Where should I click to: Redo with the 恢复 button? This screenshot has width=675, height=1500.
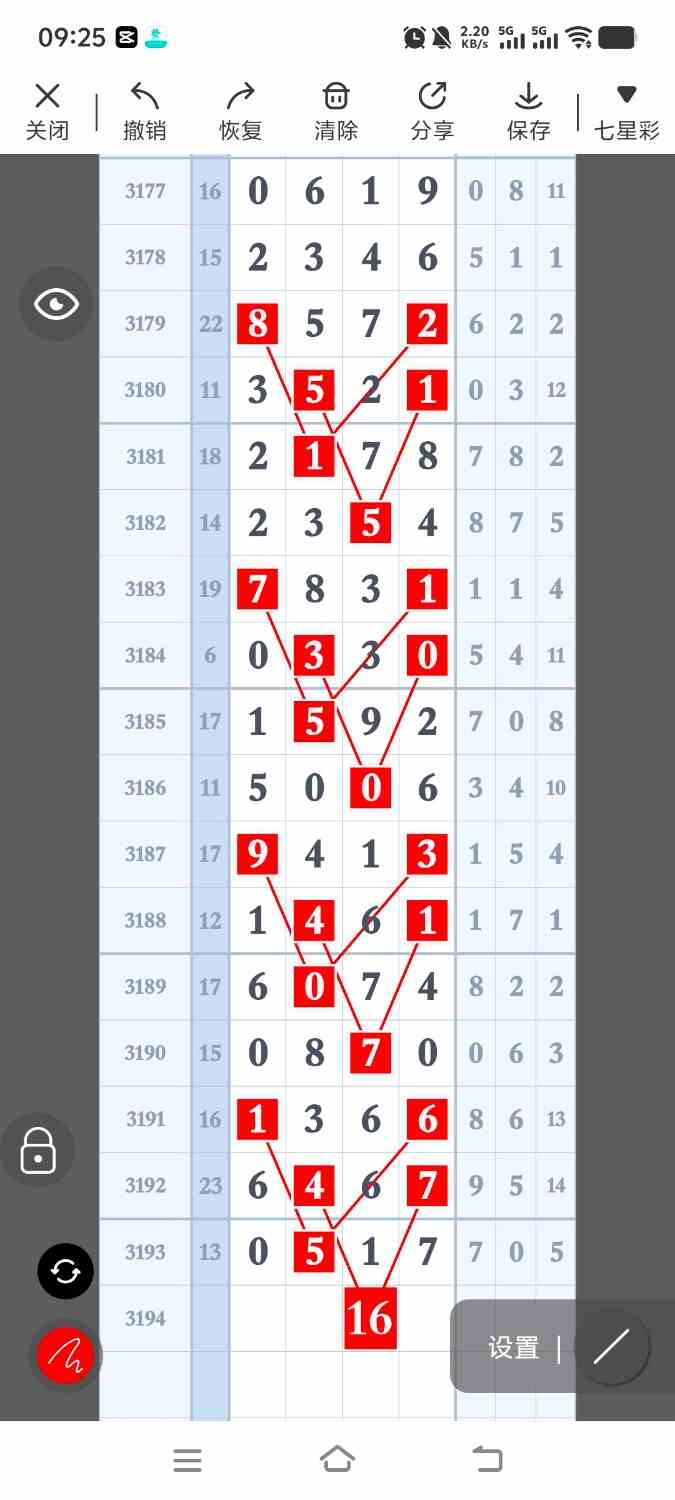point(240,111)
